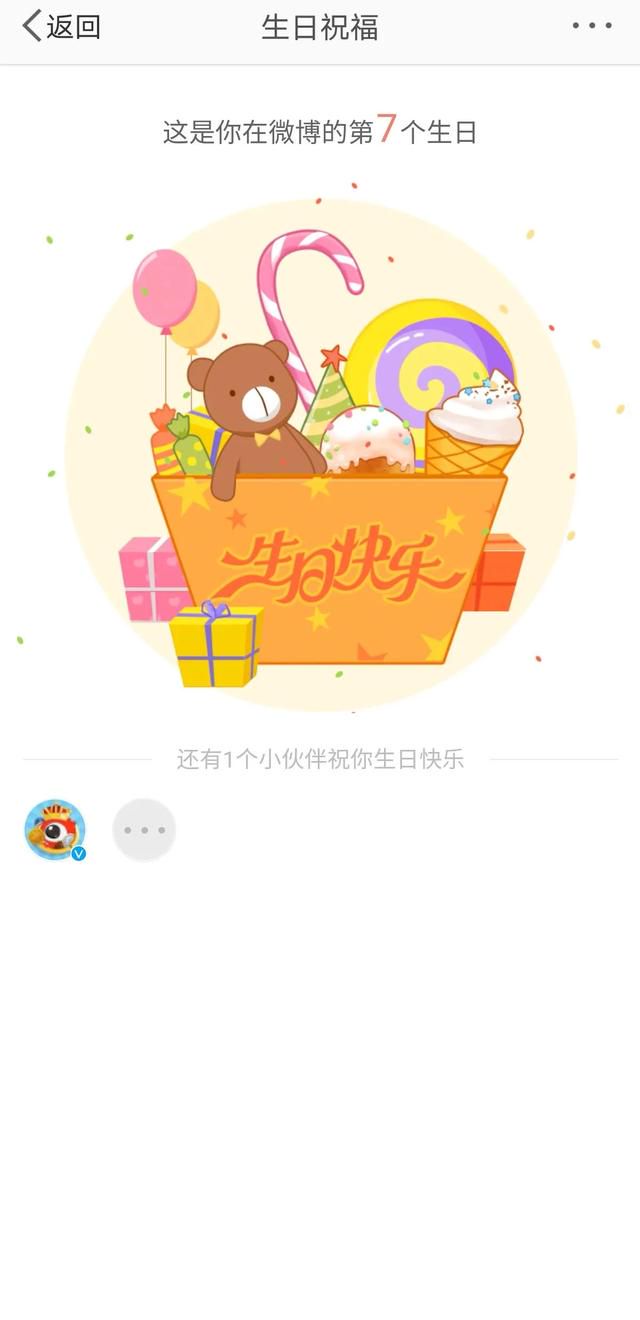
Task: Open the three-dot overflow menu in the header
Action: [592, 27]
